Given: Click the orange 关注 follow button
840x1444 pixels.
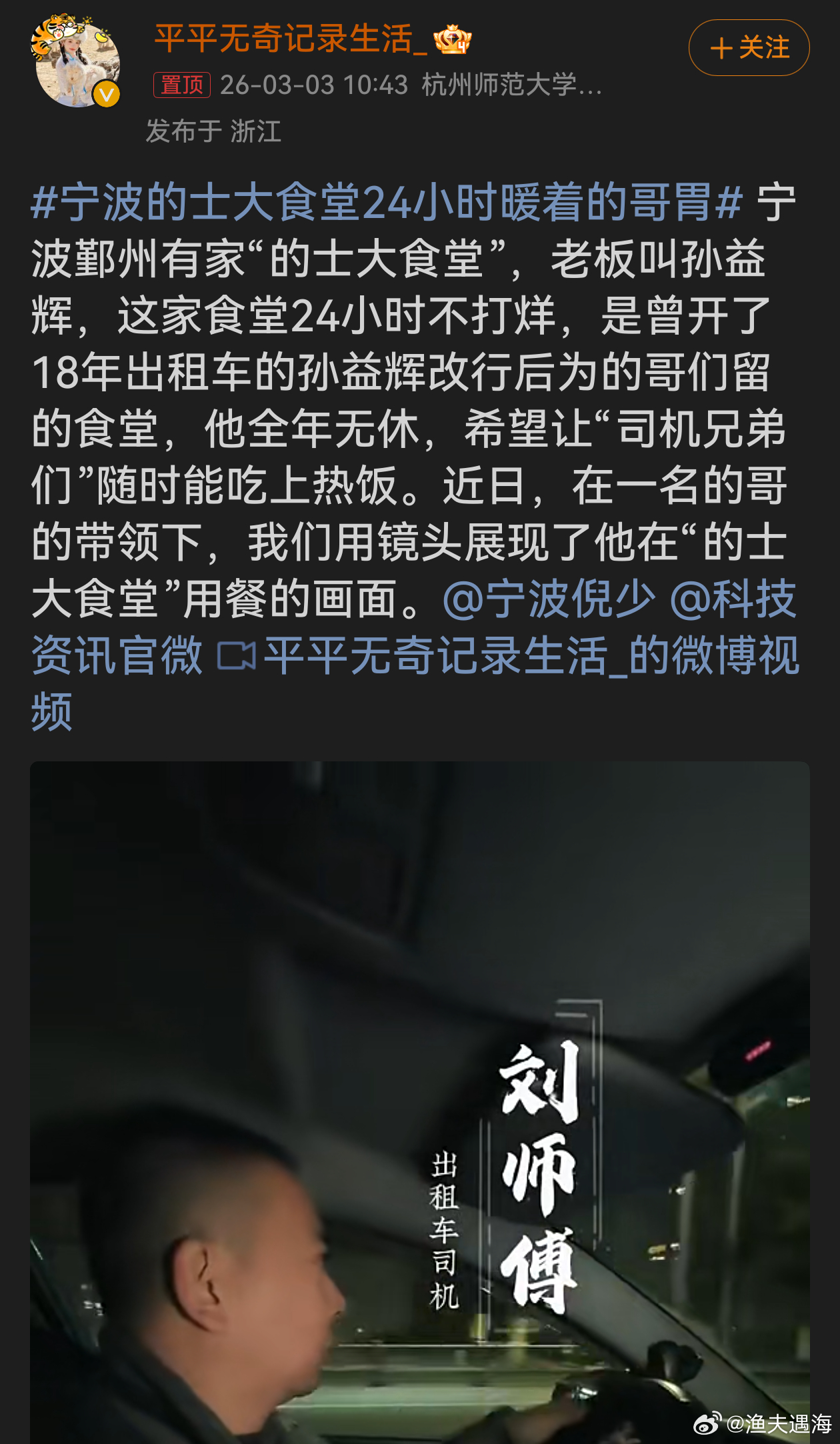Looking at the screenshot, I should [x=749, y=47].
